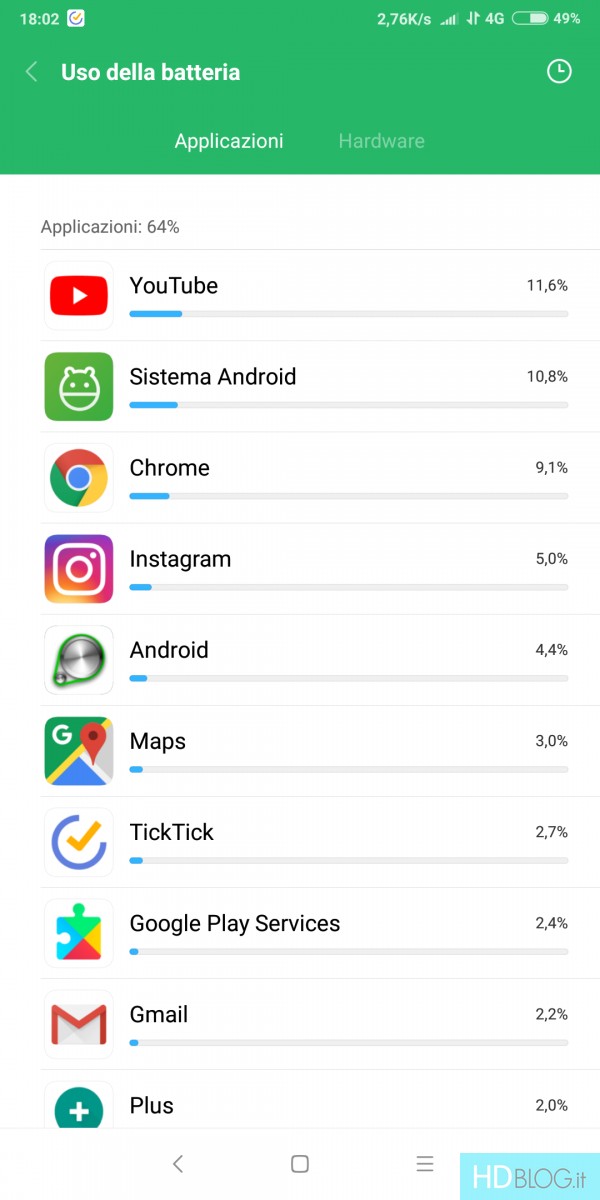The height and width of the screenshot is (1200, 600).
Task: Open Chrome battery usage details
Action: click(300, 477)
